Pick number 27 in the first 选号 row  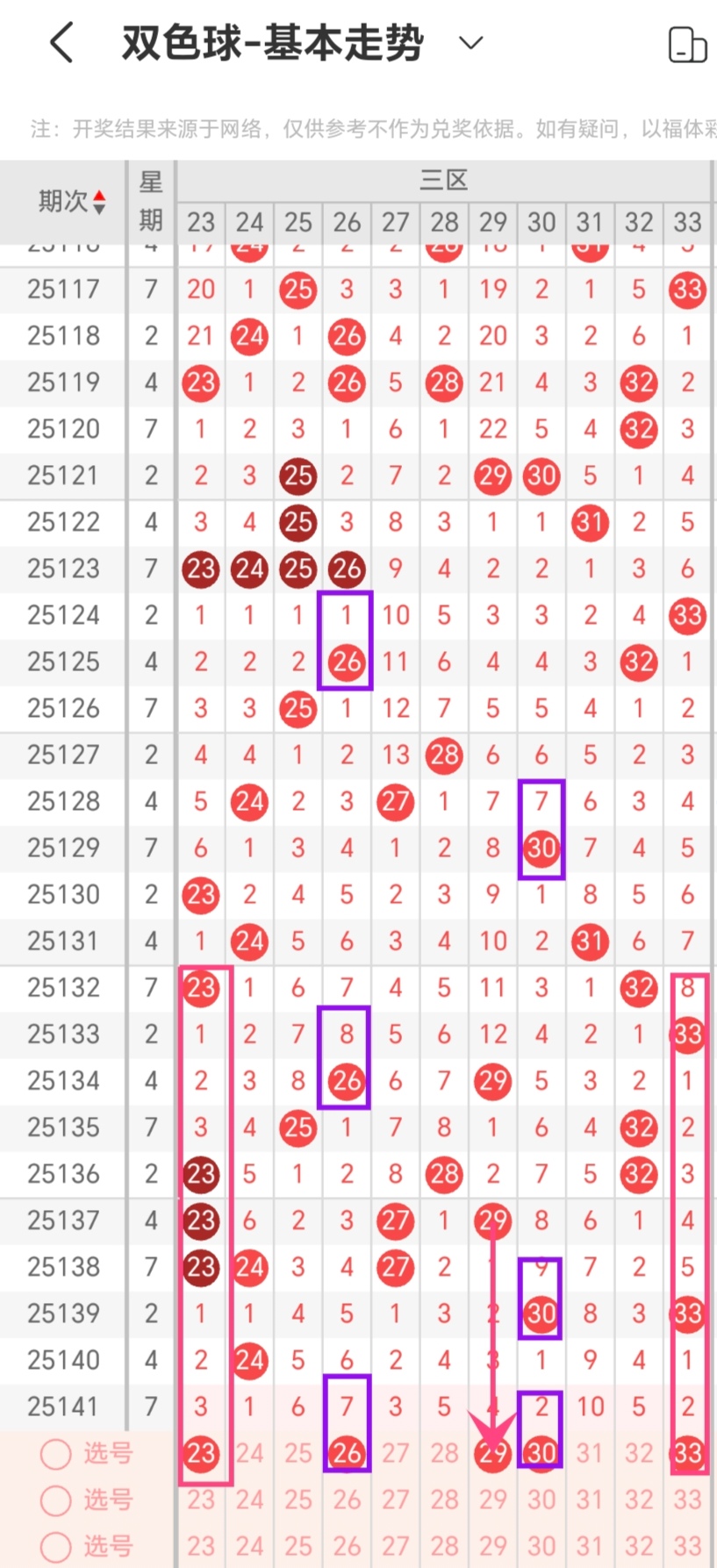click(396, 1454)
